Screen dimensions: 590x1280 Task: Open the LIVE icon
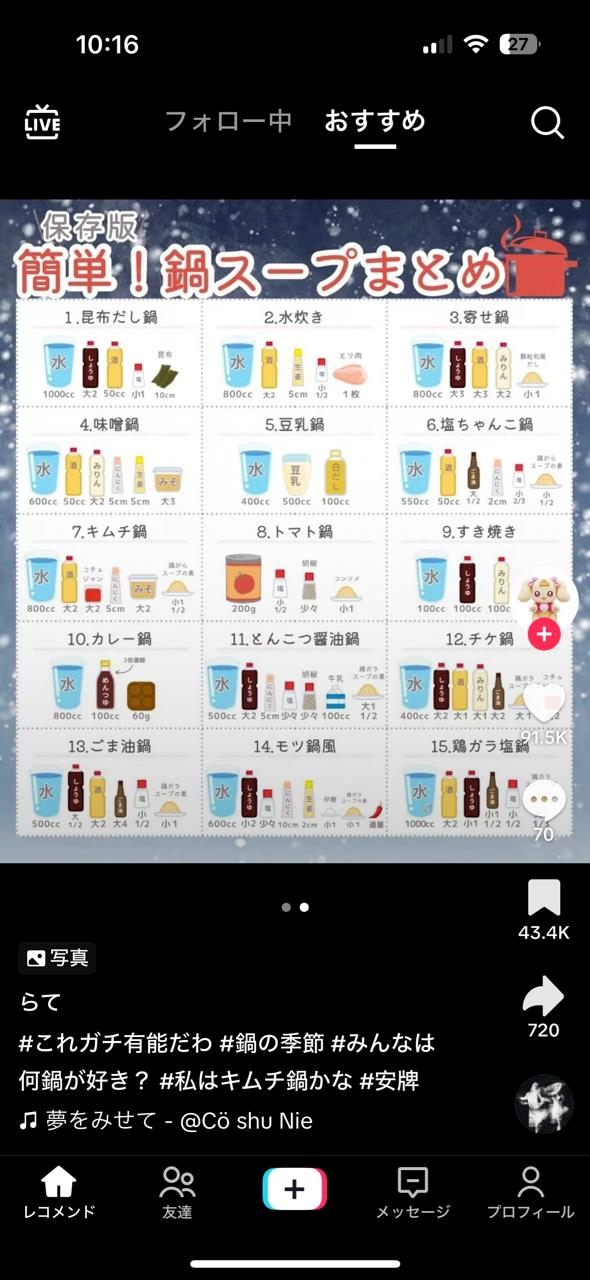42,121
